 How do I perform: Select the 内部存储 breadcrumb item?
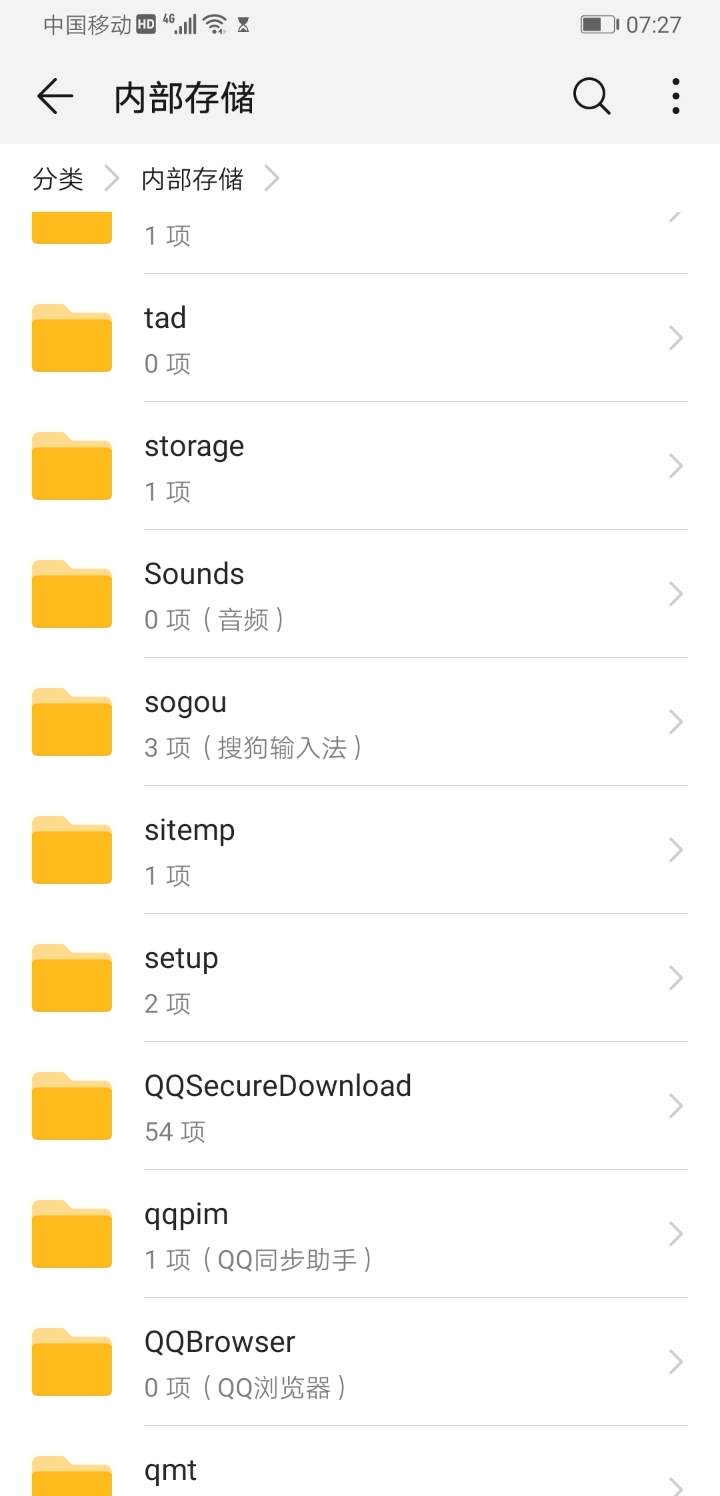(190, 178)
